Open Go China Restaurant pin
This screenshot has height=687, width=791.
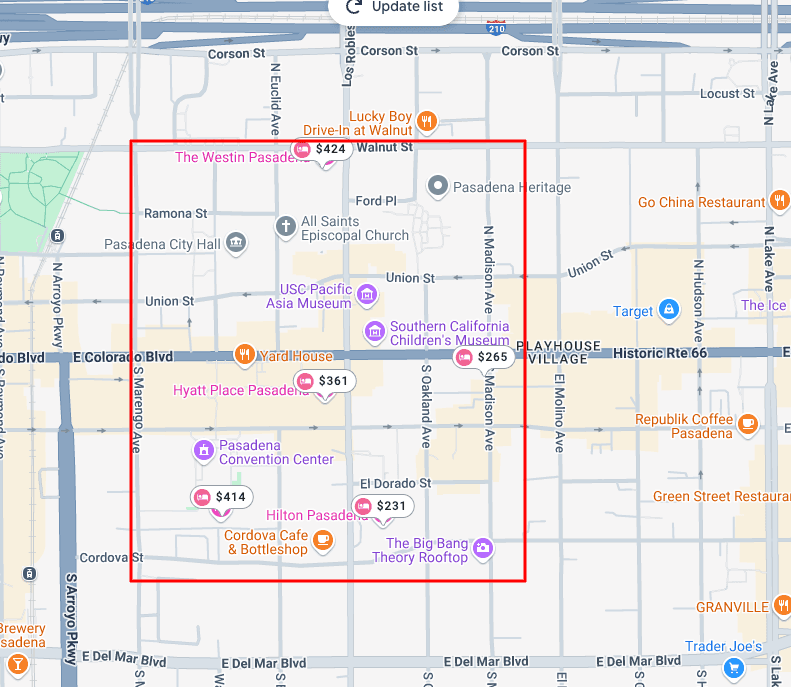tap(780, 201)
